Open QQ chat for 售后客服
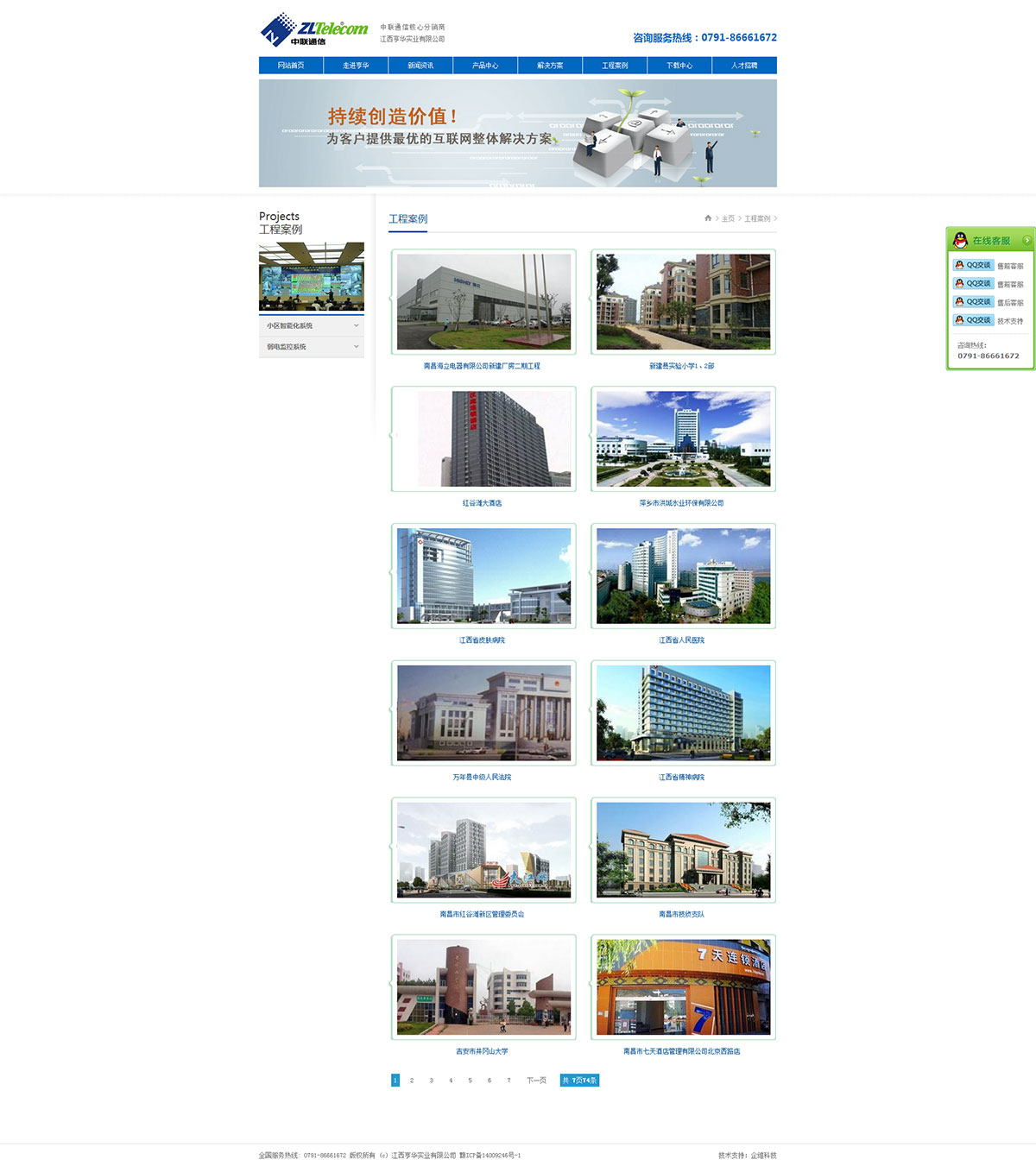 point(974,302)
